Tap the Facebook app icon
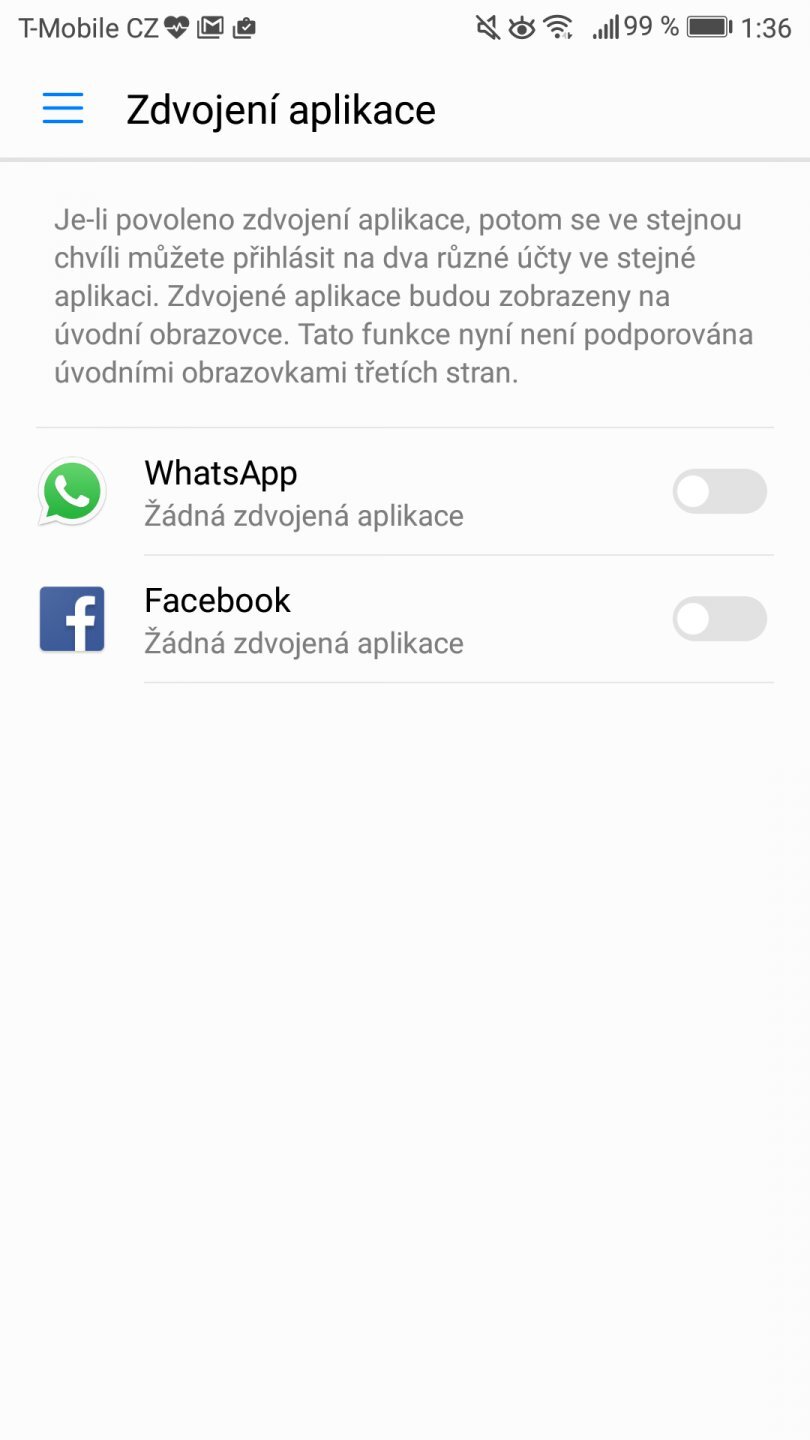The height and width of the screenshot is (1440, 810). pyautogui.click(x=70, y=618)
